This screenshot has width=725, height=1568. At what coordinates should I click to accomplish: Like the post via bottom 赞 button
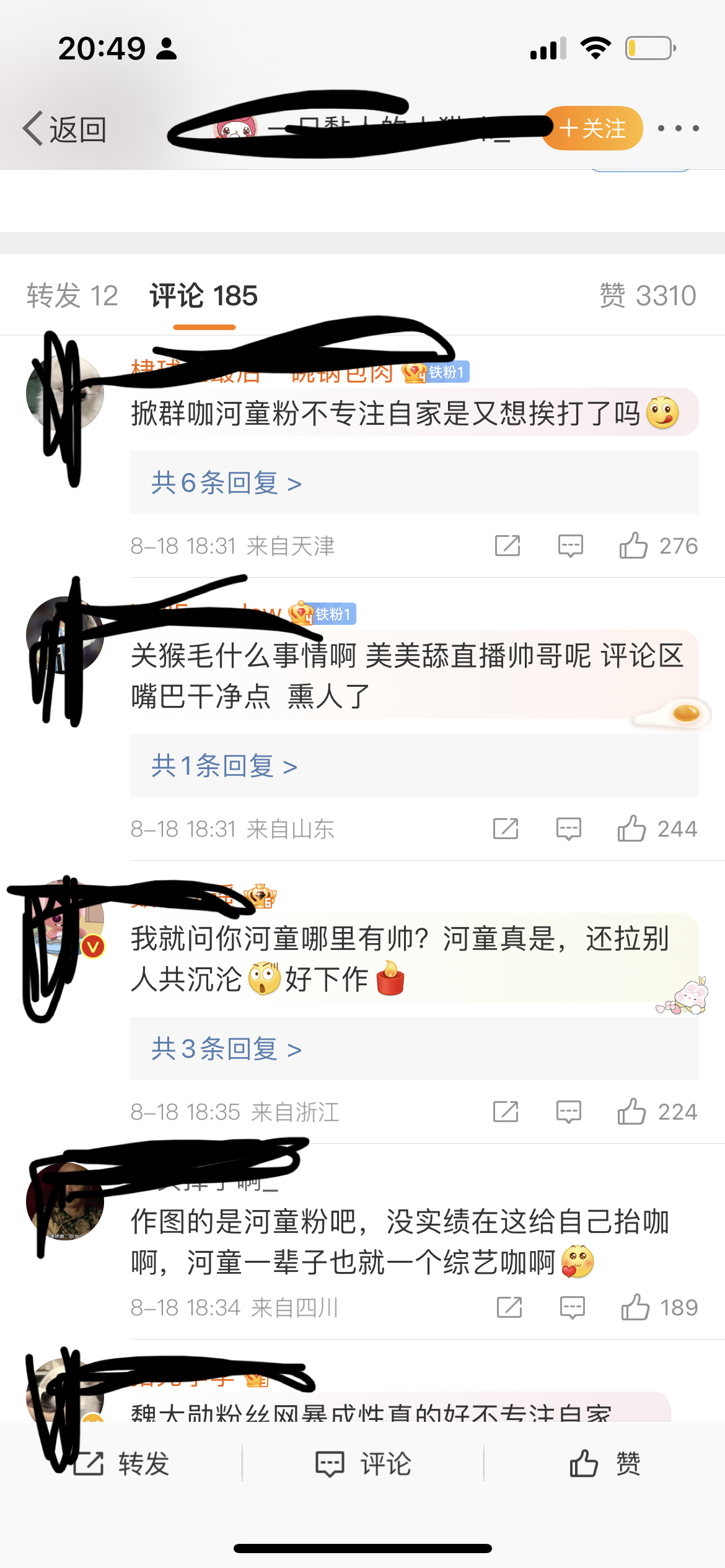click(605, 1464)
